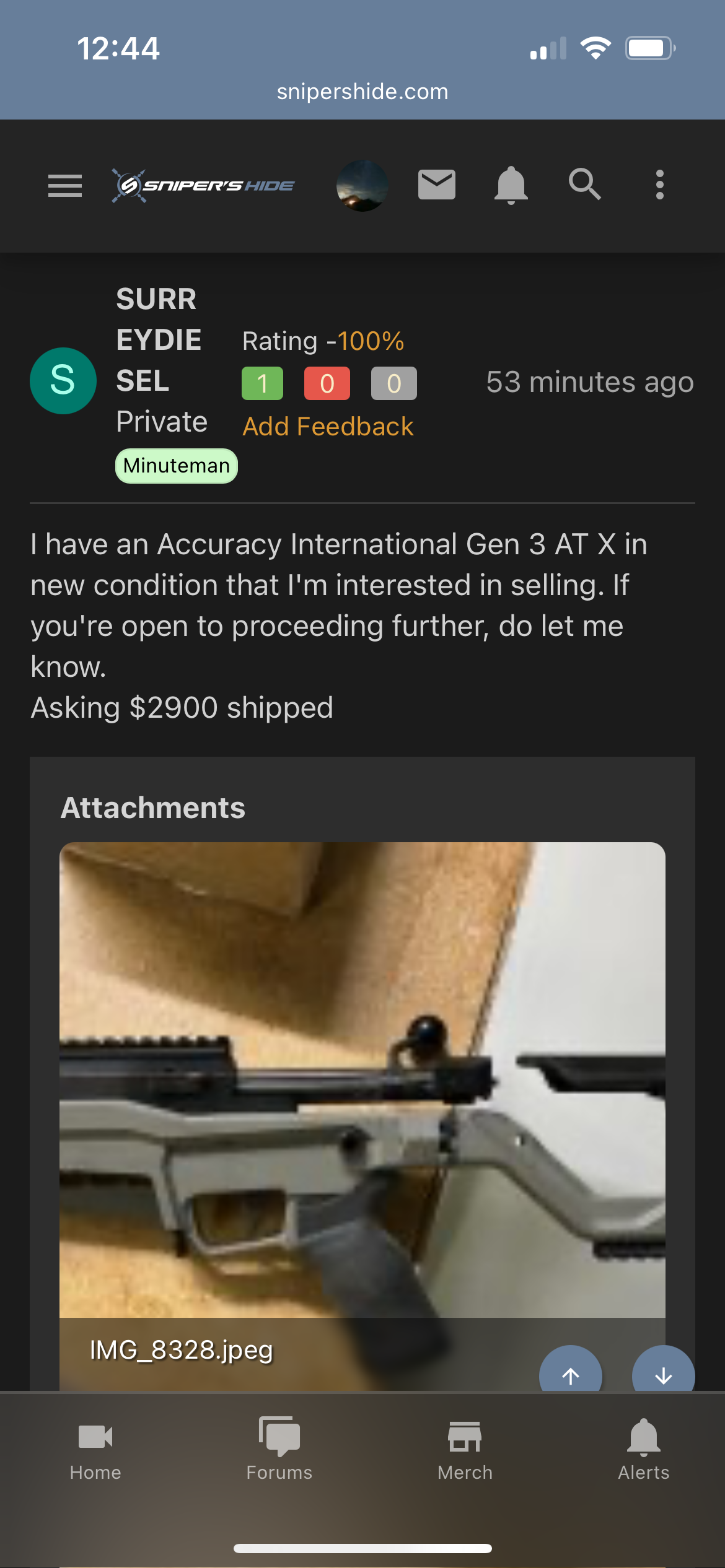
Task: View positive feedback count badge
Action: (262, 383)
